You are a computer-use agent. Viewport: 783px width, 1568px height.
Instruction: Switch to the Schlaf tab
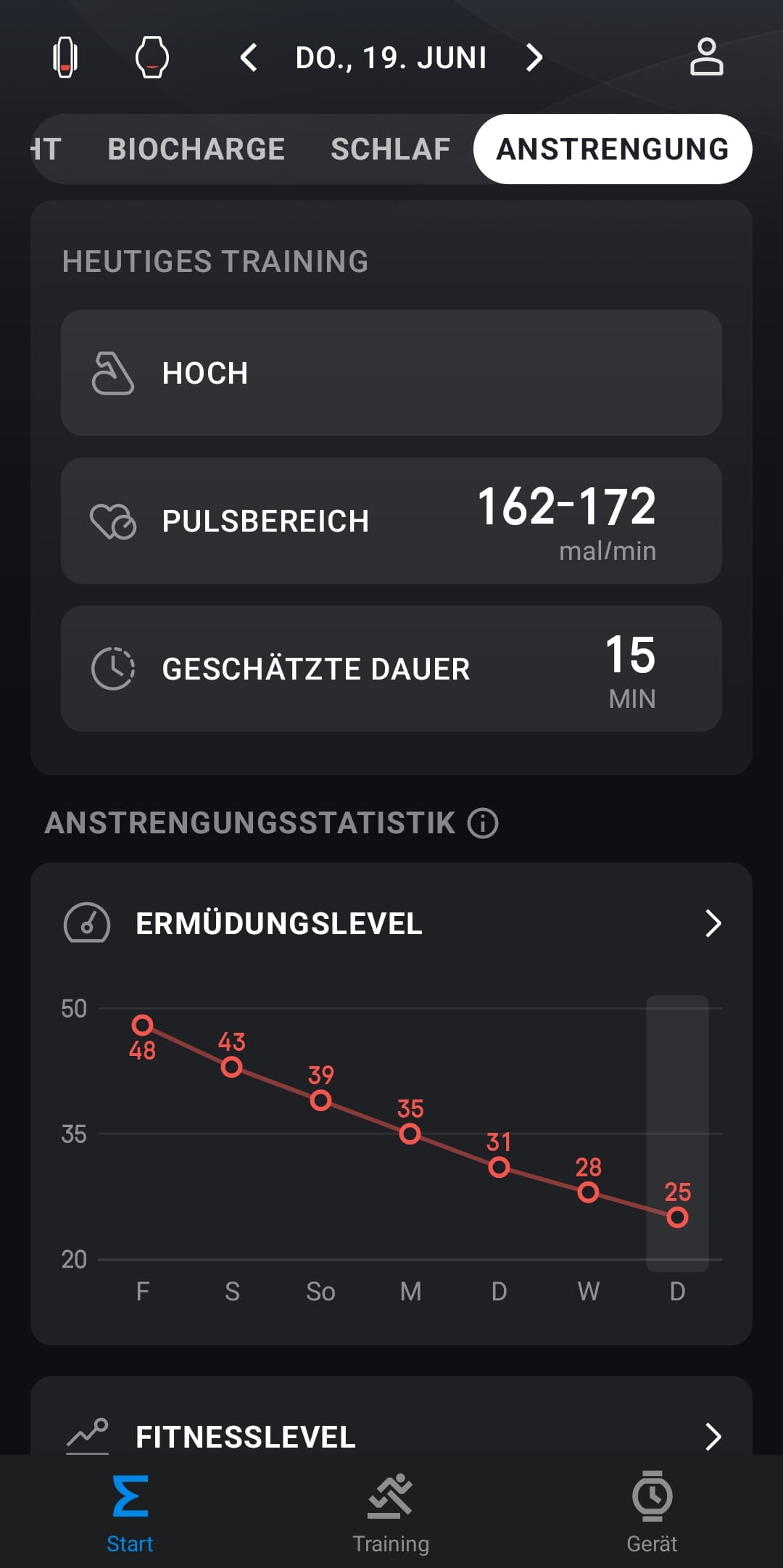[391, 149]
